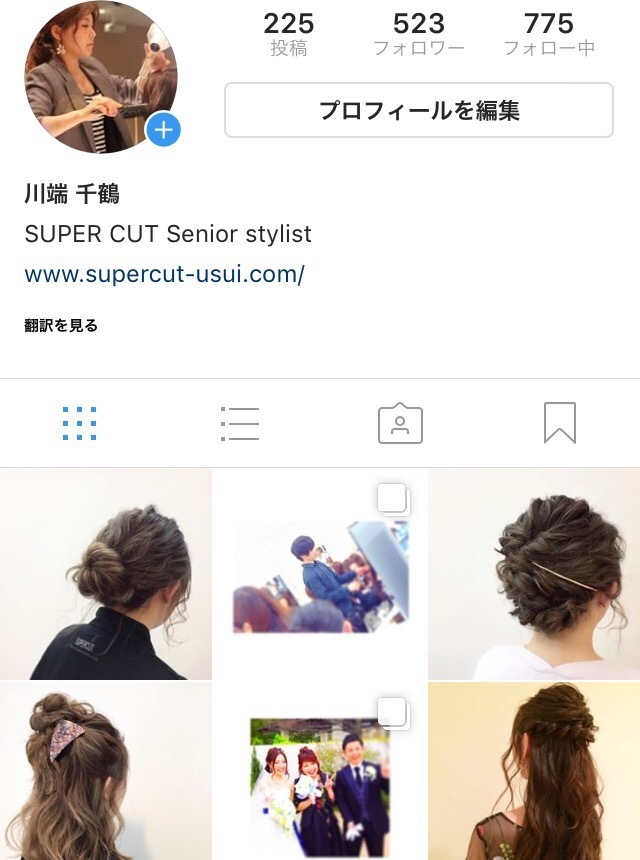This screenshot has height=860, width=640.
Task: View フォロー中 following list
Action: pos(548,35)
